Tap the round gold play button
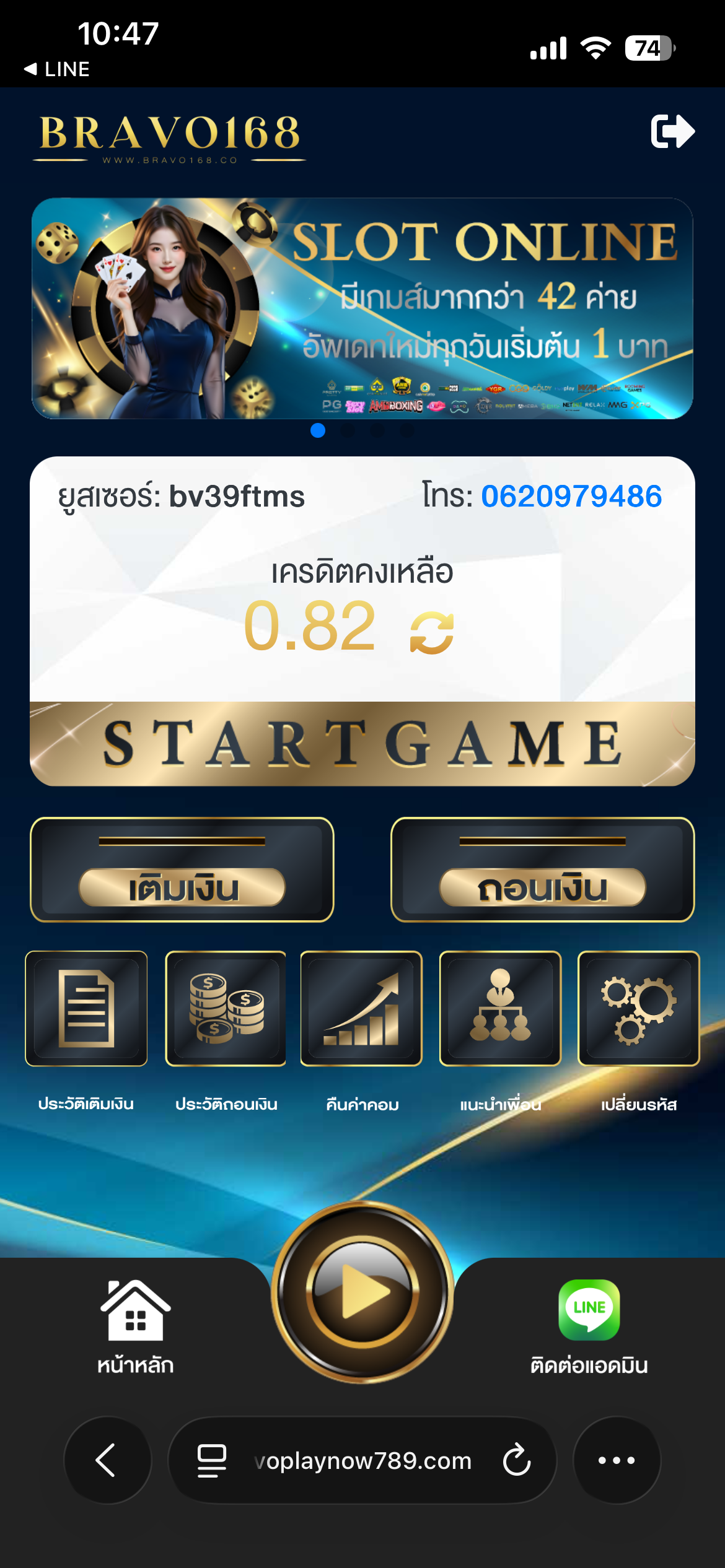 (x=362, y=1292)
